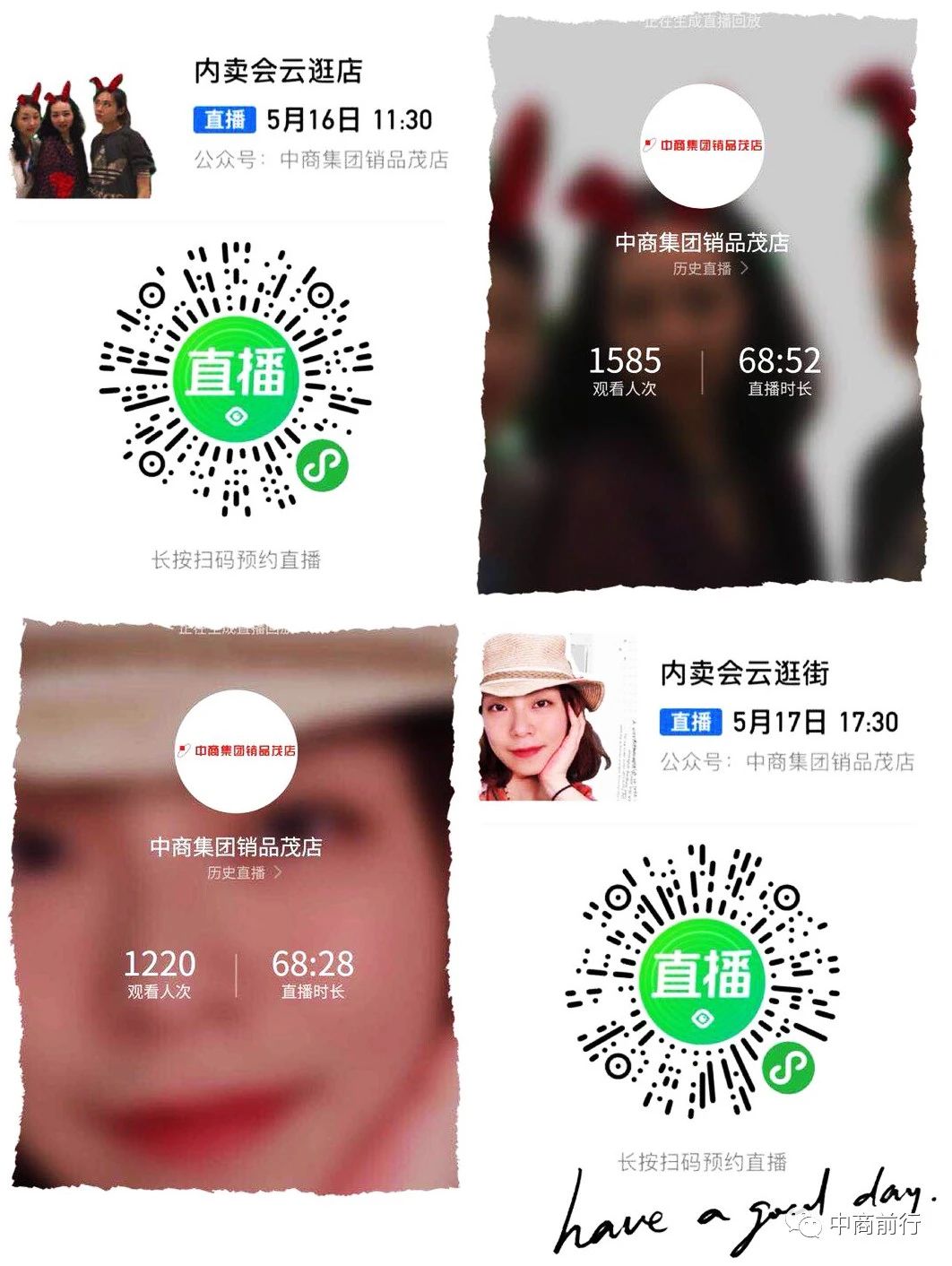Viewport: 952px width, 1266px height.
Task: Click the circular 中商集团销品茂店 logo on the 1585-views card
Action: click(705, 149)
